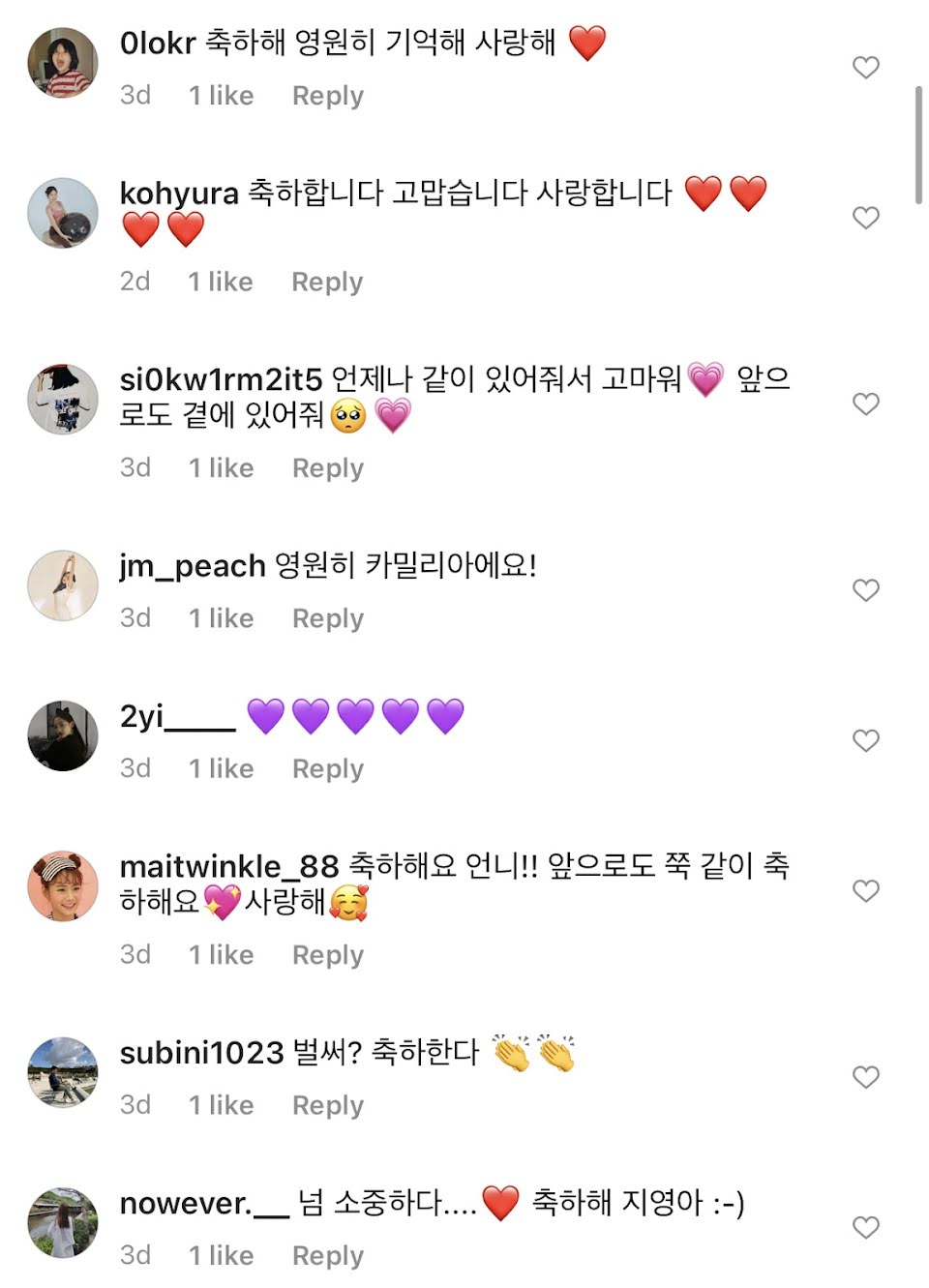Like nowever.__'s comment
This screenshot has height=1288, width=929.
(865, 1227)
